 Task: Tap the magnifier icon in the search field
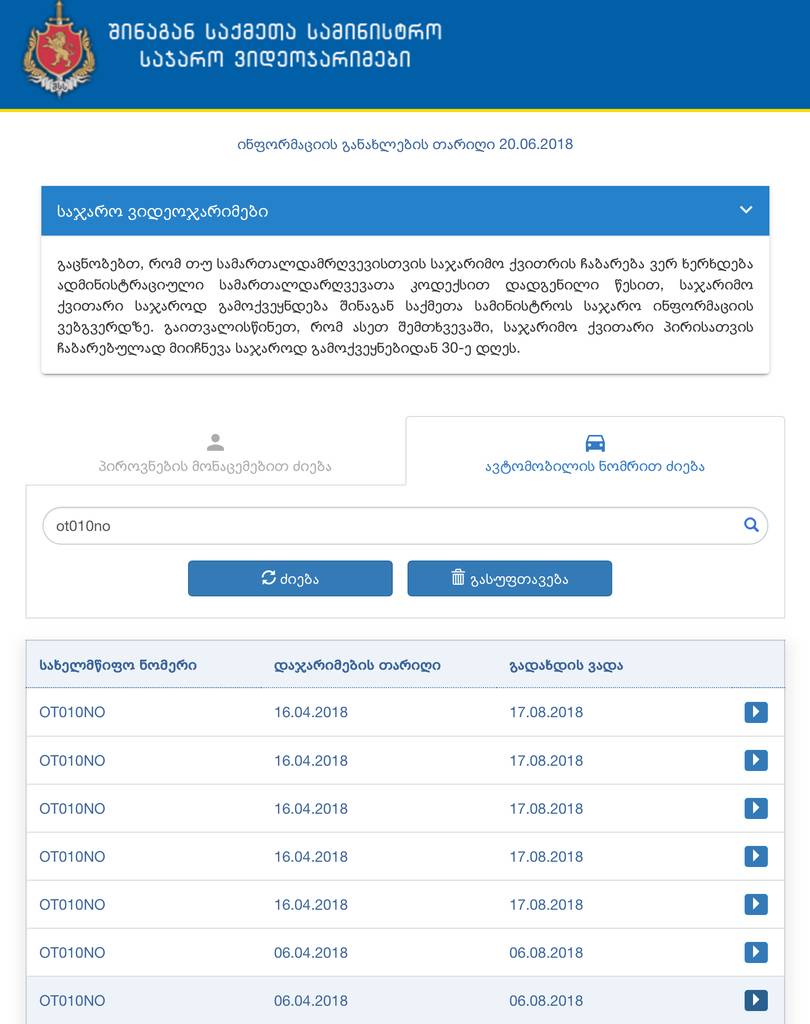[x=751, y=525]
